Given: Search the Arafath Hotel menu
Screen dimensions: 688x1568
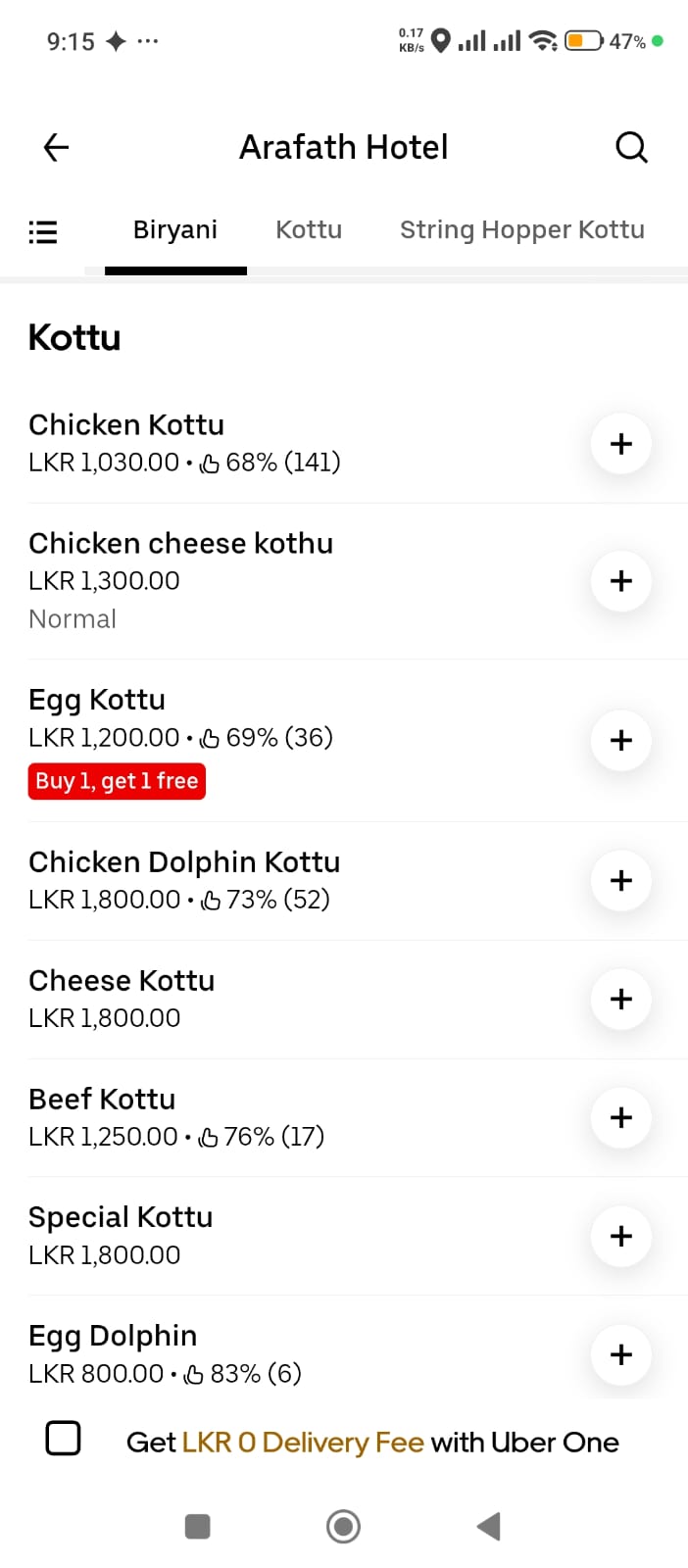Looking at the screenshot, I should point(631,148).
